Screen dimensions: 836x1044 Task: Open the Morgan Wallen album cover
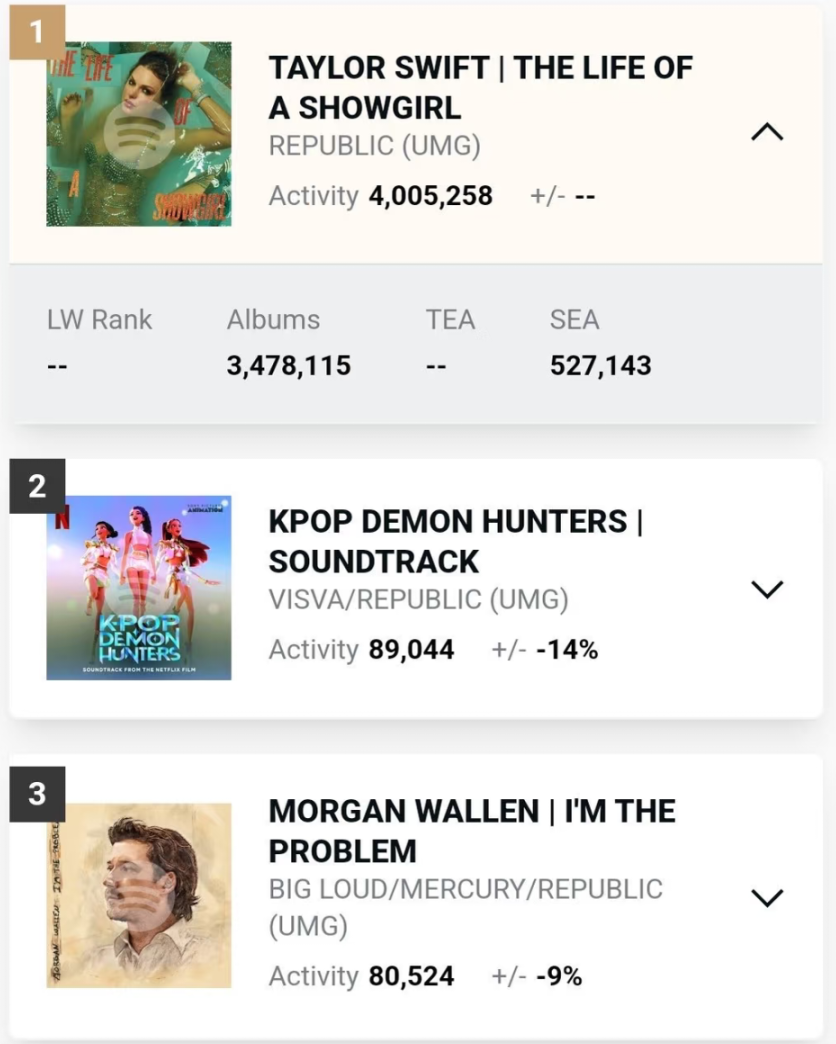(x=138, y=895)
